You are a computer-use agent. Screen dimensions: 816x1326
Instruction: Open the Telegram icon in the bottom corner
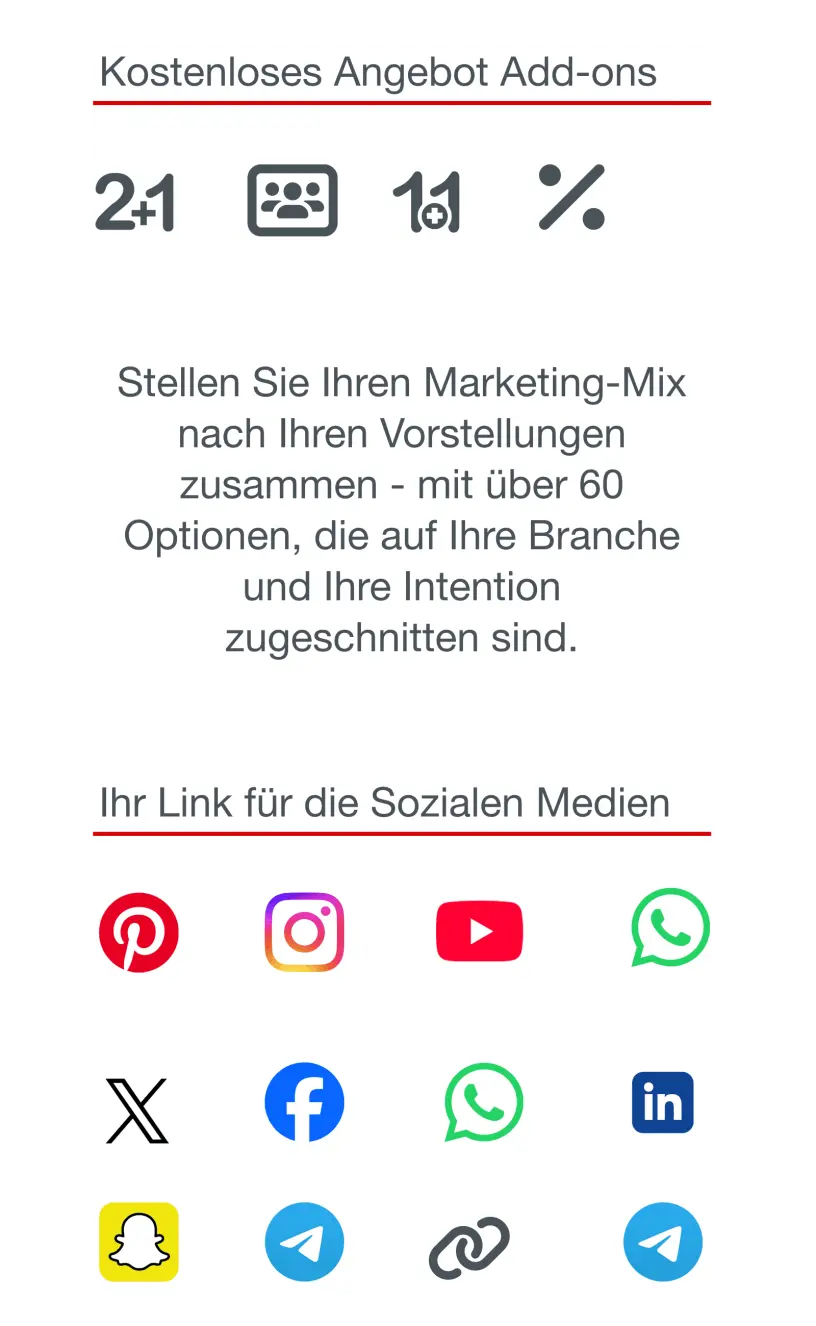pos(662,1241)
